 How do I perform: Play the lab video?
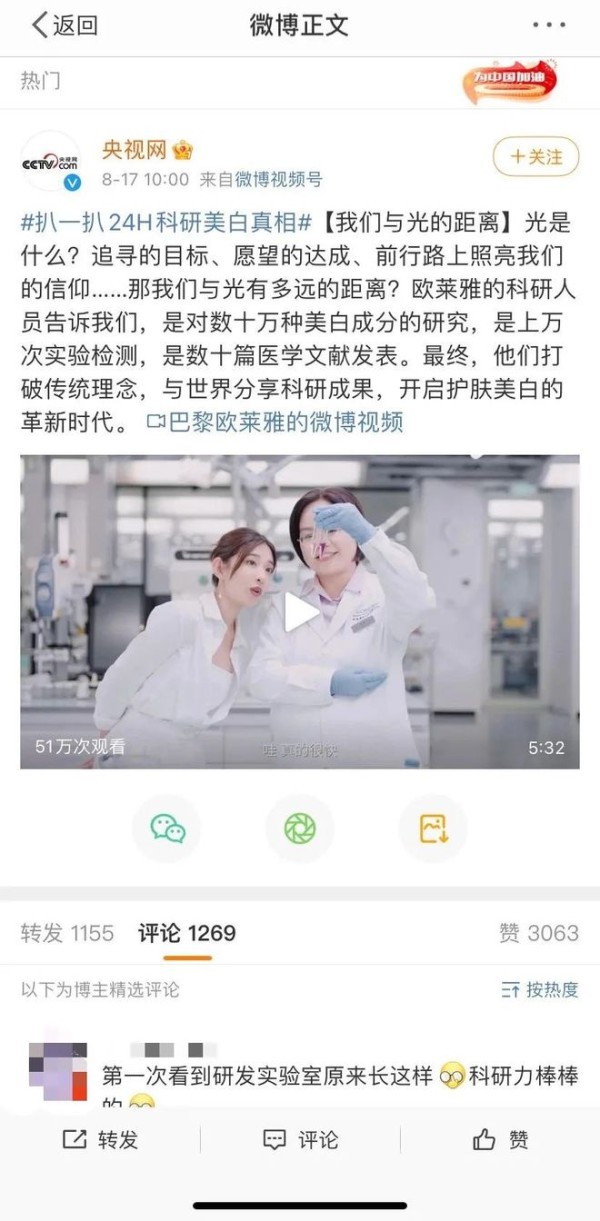coord(300,612)
